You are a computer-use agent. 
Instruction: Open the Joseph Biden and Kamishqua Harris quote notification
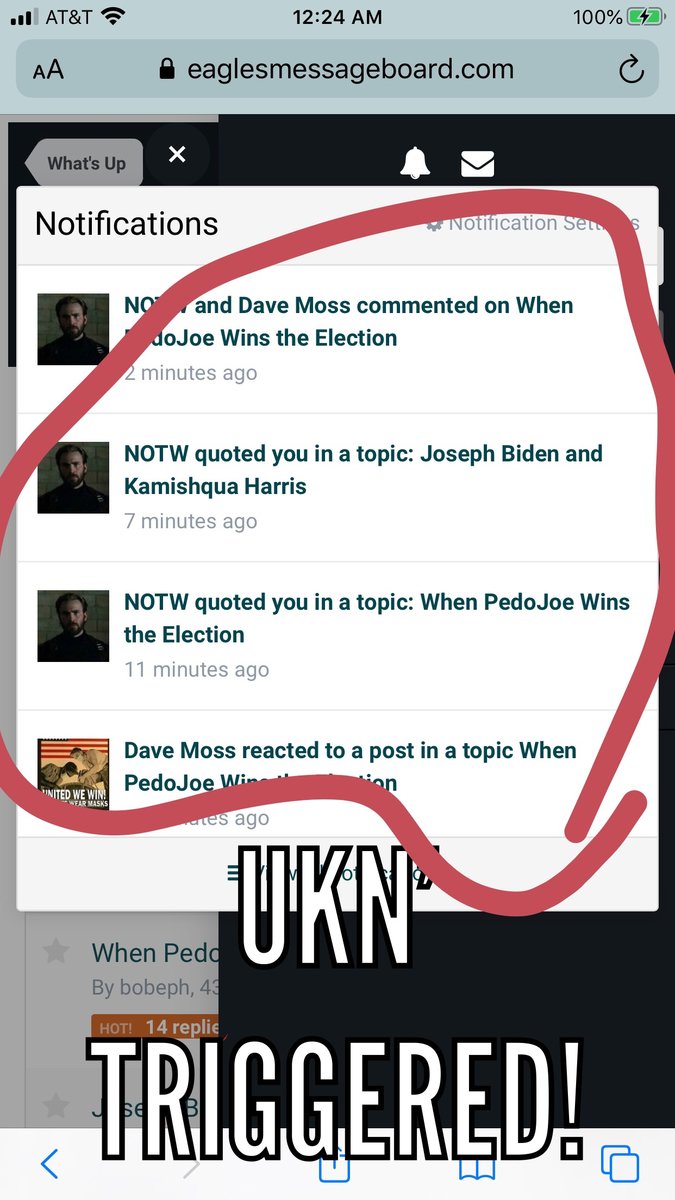[337, 487]
